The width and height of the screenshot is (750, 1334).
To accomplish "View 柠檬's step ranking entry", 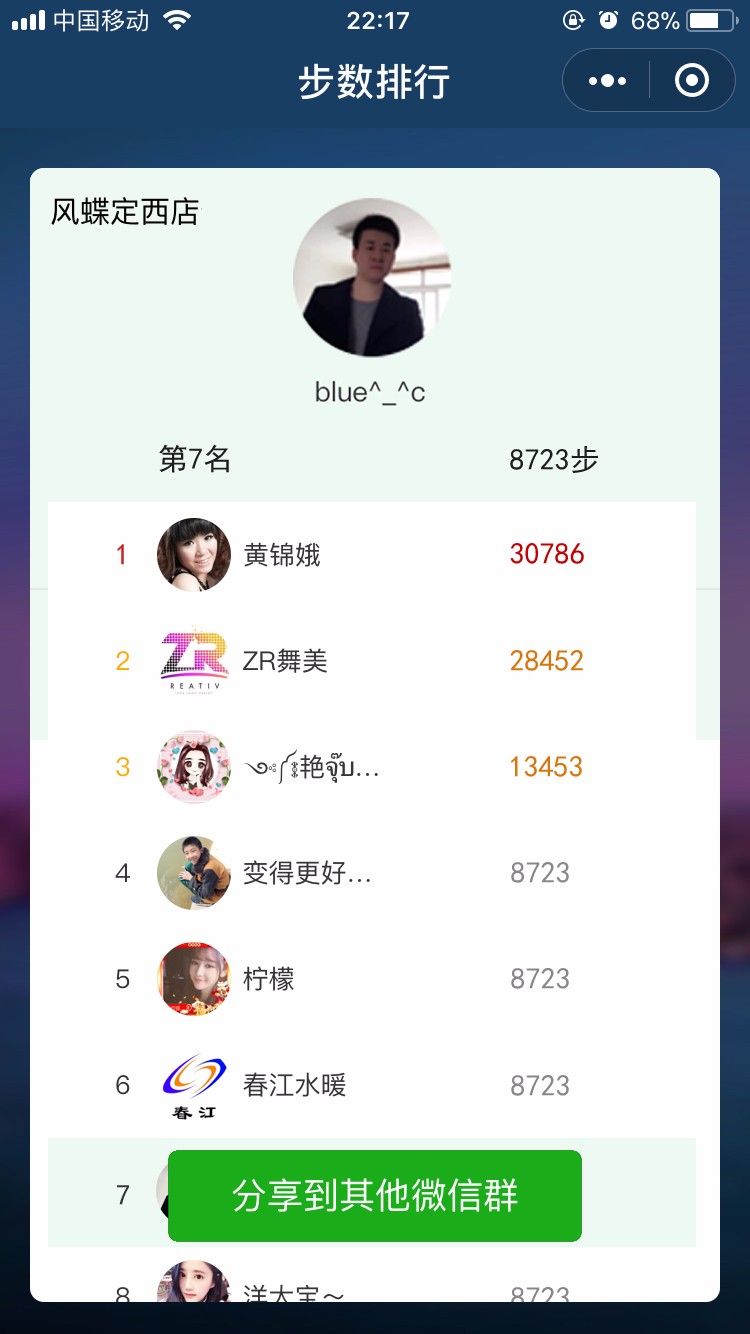I will (x=372, y=979).
